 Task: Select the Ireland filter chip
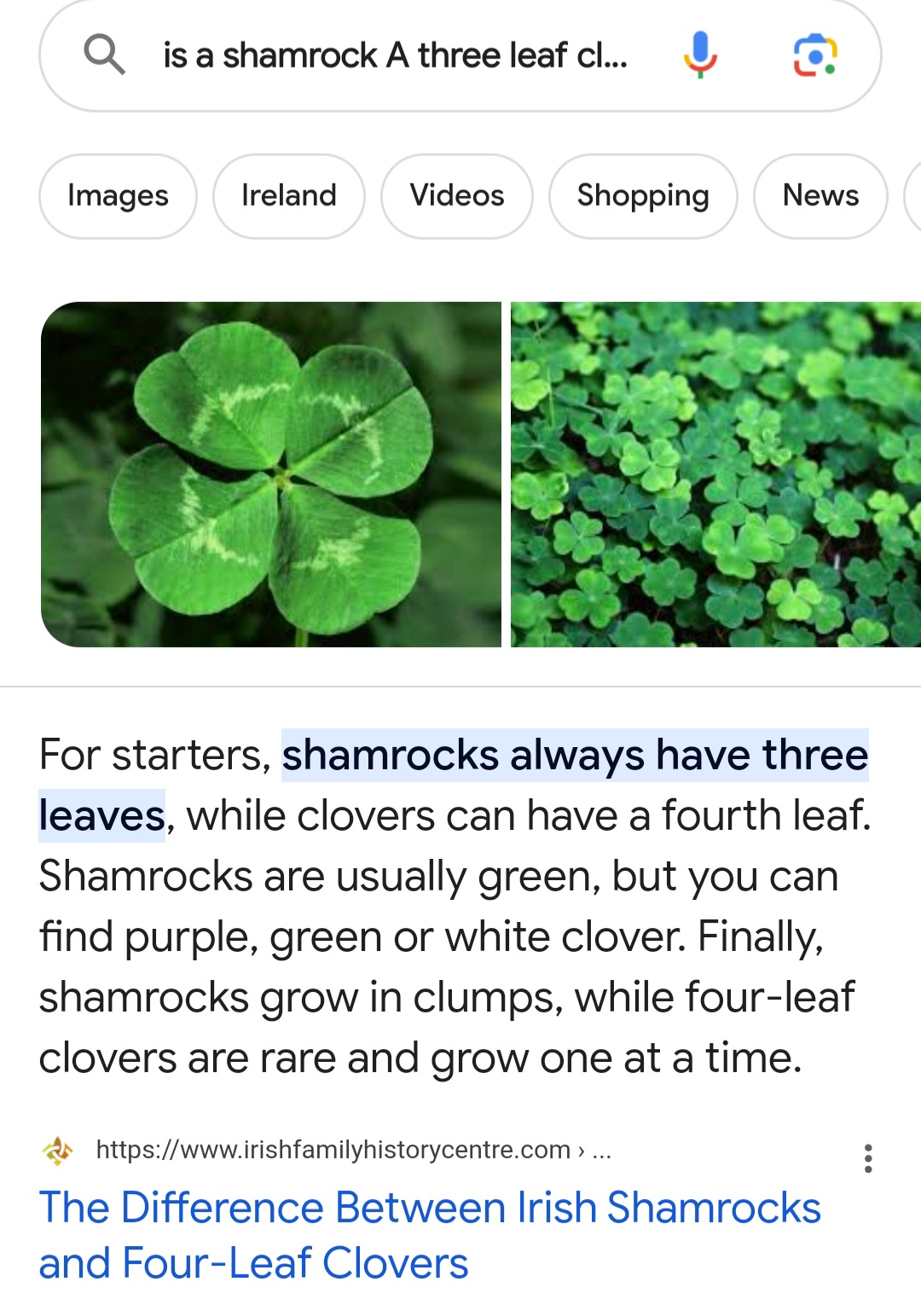tap(288, 196)
